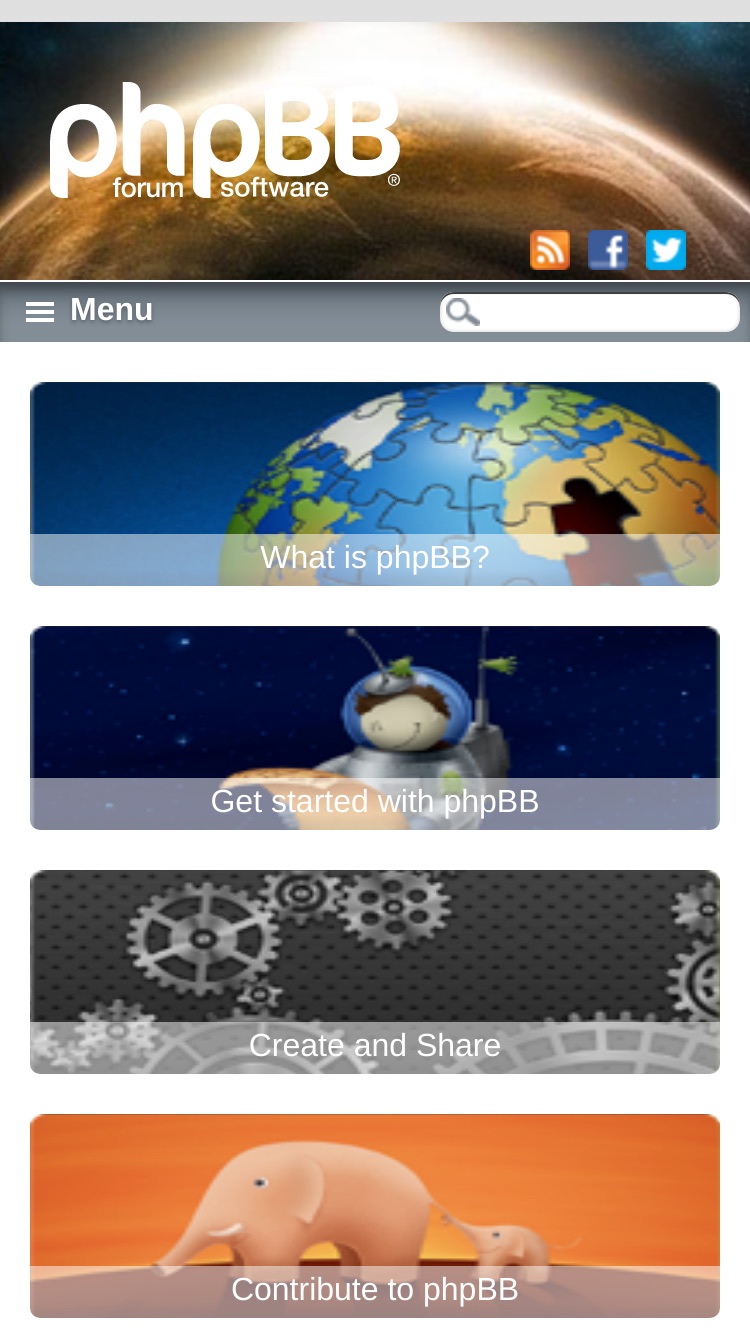The width and height of the screenshot is (750, 1334).
Task: Open the What is phpBB? tile
Action: (375, 484)
